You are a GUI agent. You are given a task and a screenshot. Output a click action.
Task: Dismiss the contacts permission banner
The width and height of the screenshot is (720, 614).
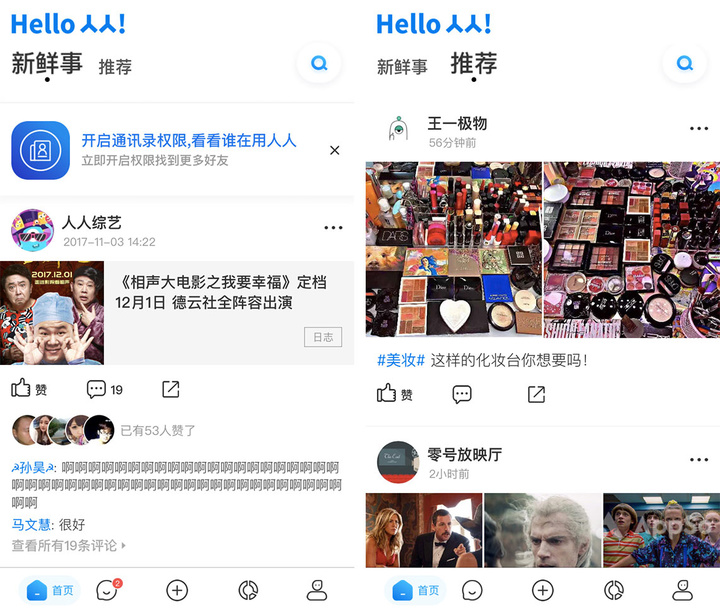[334, 150]
